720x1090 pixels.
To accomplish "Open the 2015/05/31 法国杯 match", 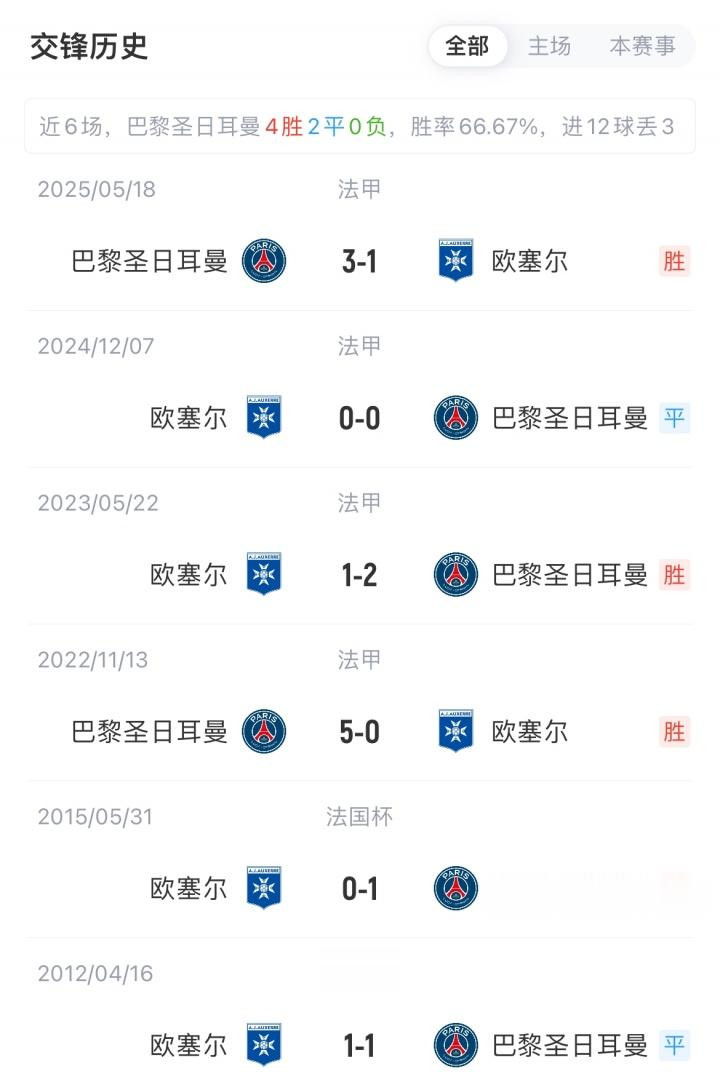I will pos(359,888).
